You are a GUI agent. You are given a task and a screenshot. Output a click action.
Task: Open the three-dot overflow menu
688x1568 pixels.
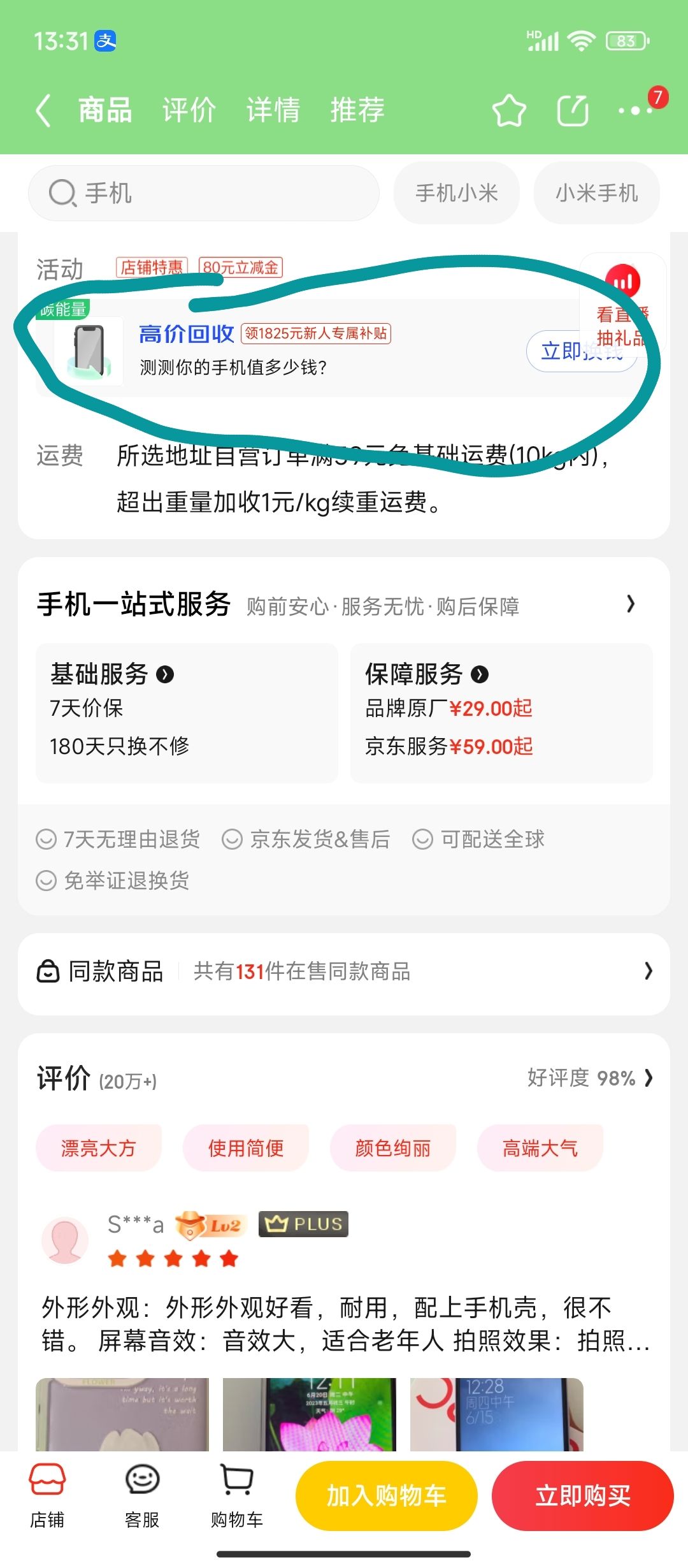point(635,111)
